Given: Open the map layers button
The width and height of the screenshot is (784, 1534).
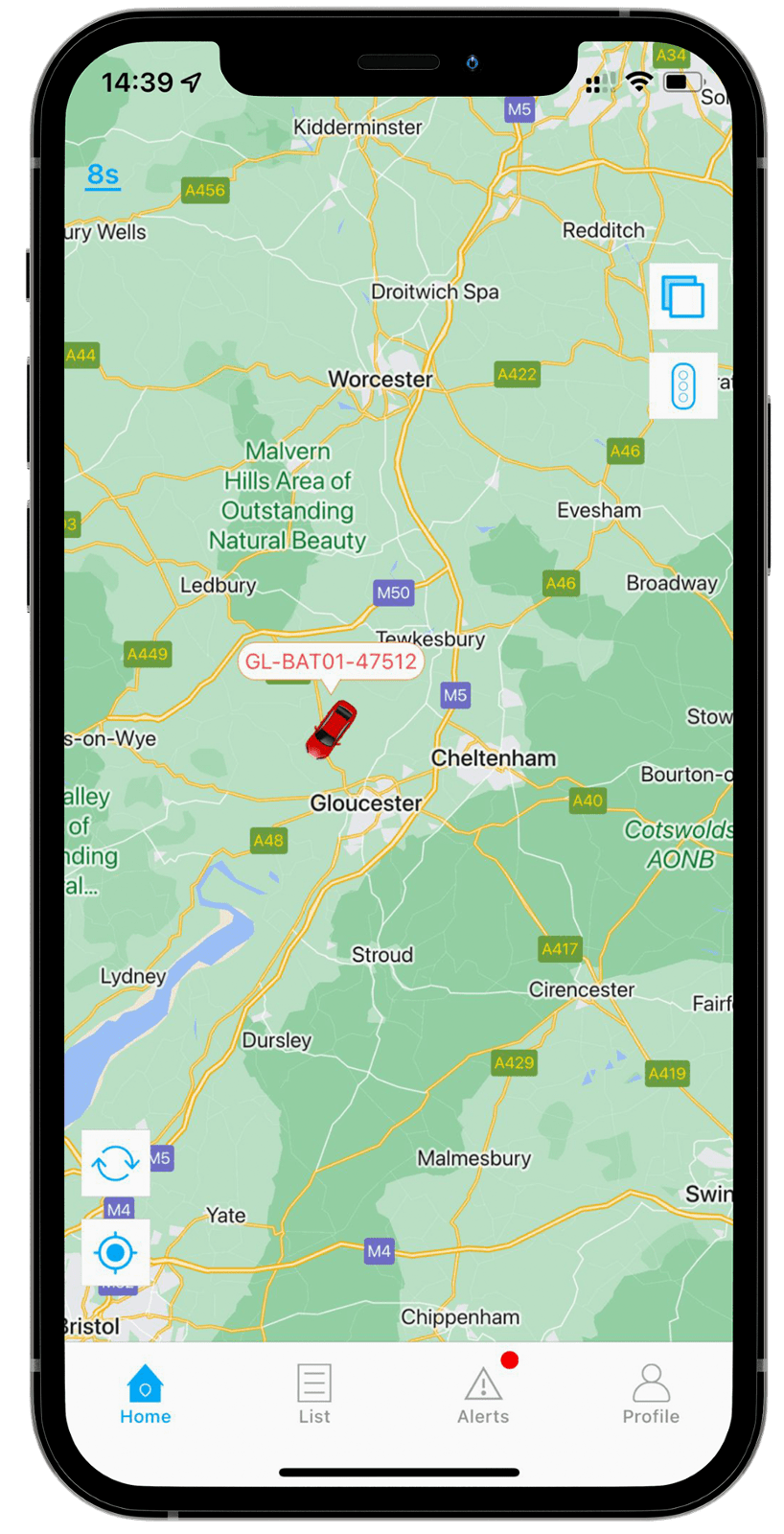Looking at the screenshot, I should pos(682,296).
